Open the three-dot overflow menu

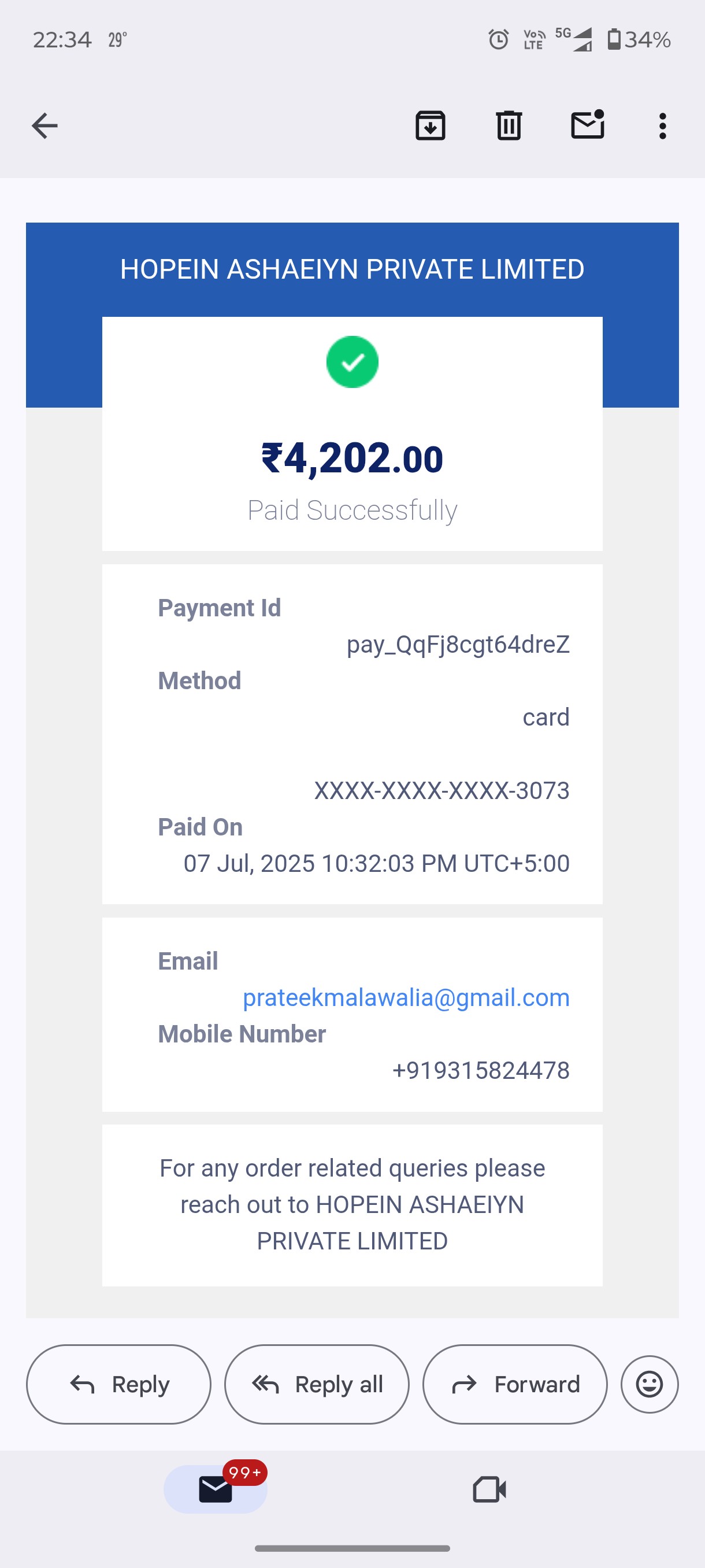(x=662, y=126)
